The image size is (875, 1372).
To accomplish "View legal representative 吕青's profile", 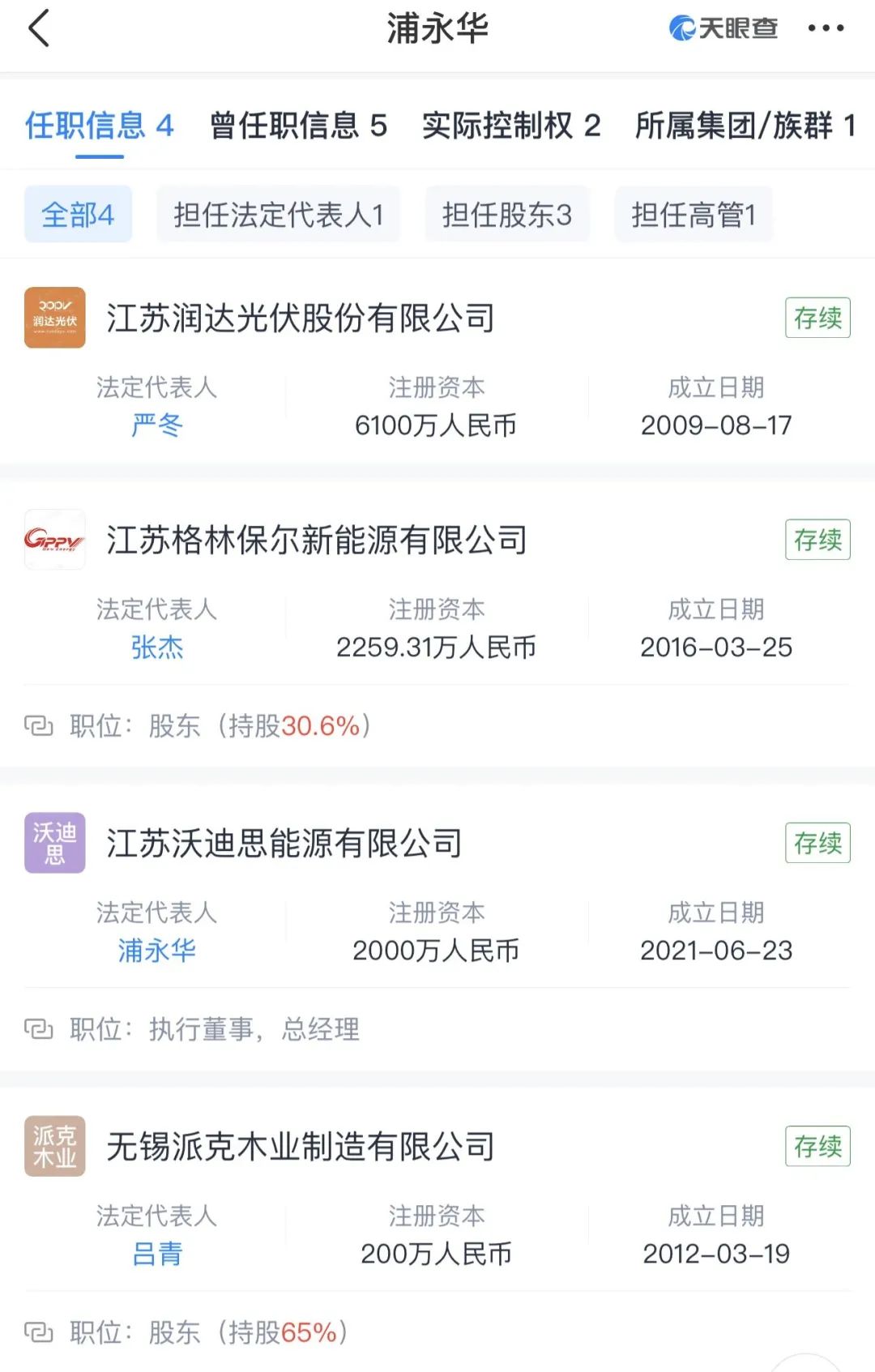I will tap(156, 1253).
